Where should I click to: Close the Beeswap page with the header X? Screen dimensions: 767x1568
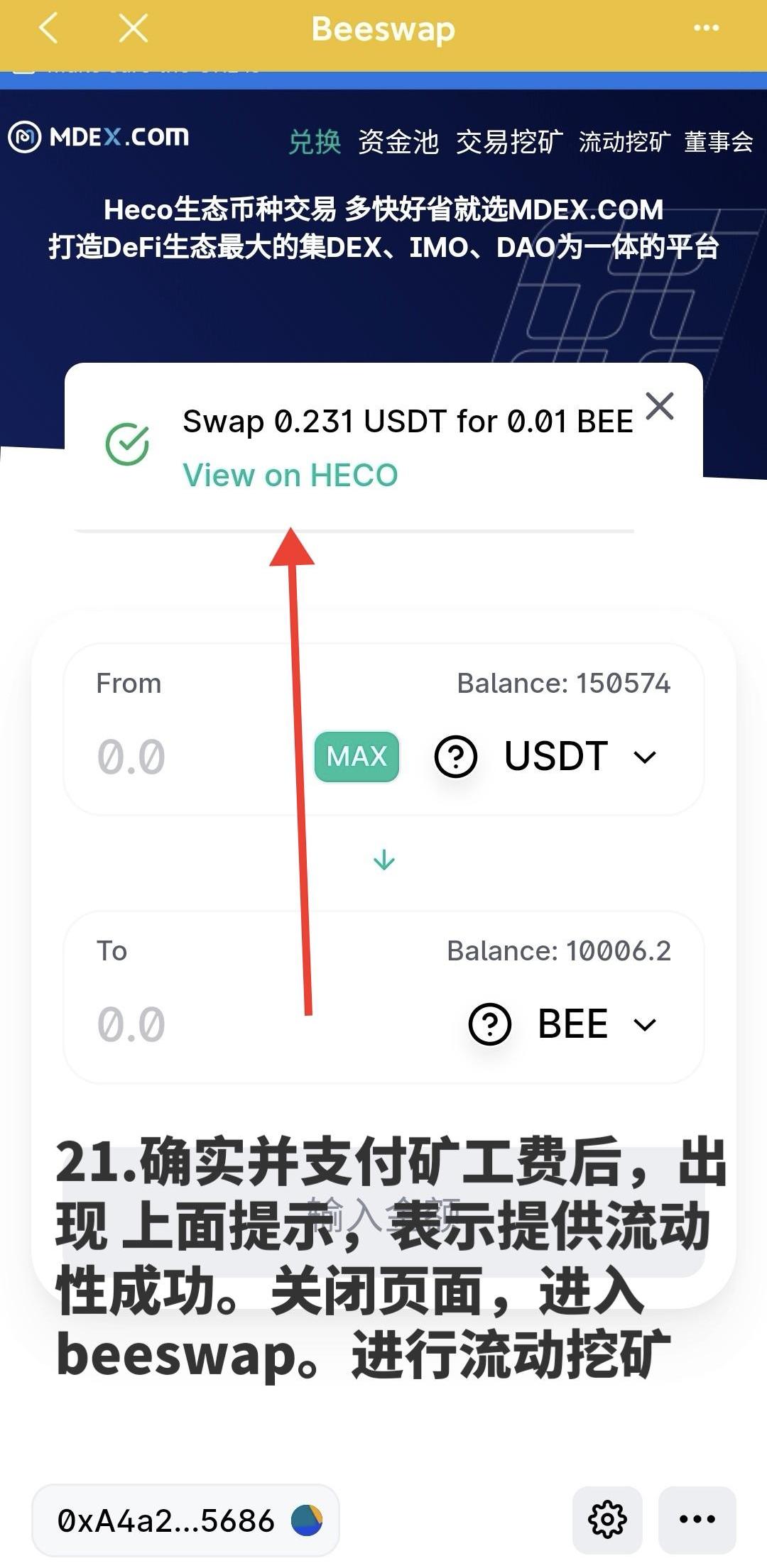pyautogui.click(x=134, y=29)
